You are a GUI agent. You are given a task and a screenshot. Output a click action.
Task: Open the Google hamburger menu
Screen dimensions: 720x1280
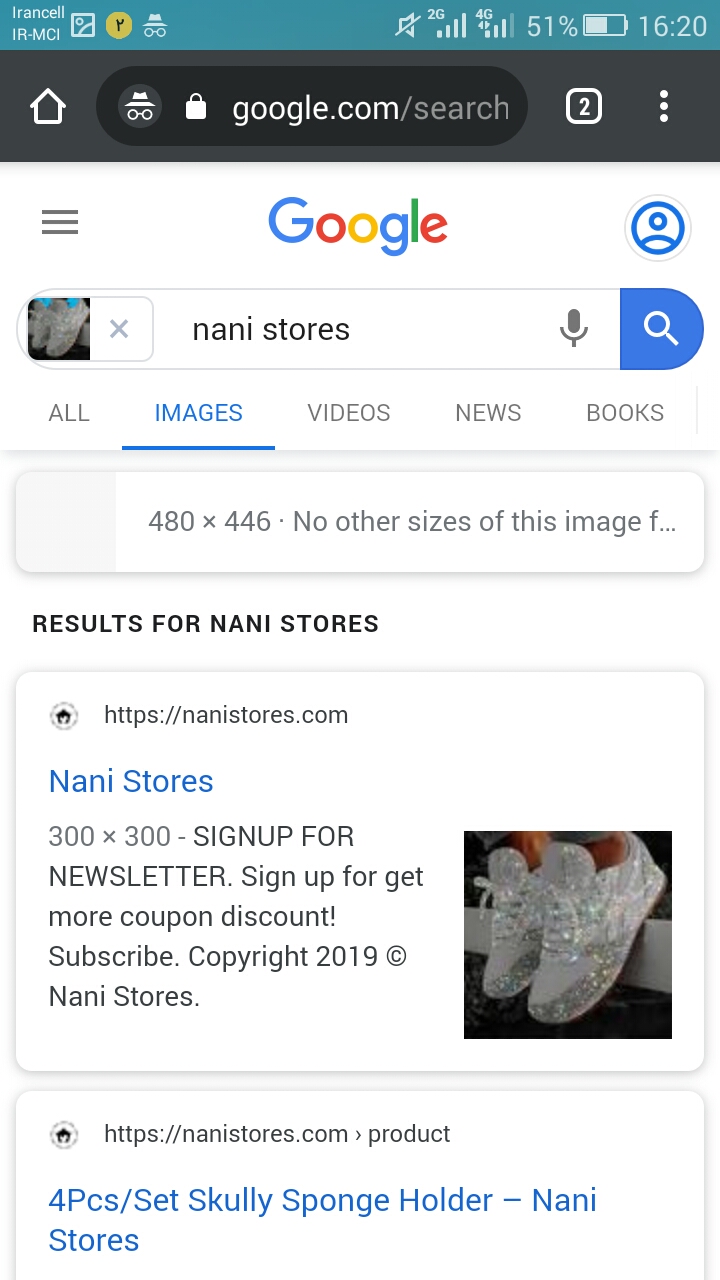pyautogui.click(x=60, y=222)
